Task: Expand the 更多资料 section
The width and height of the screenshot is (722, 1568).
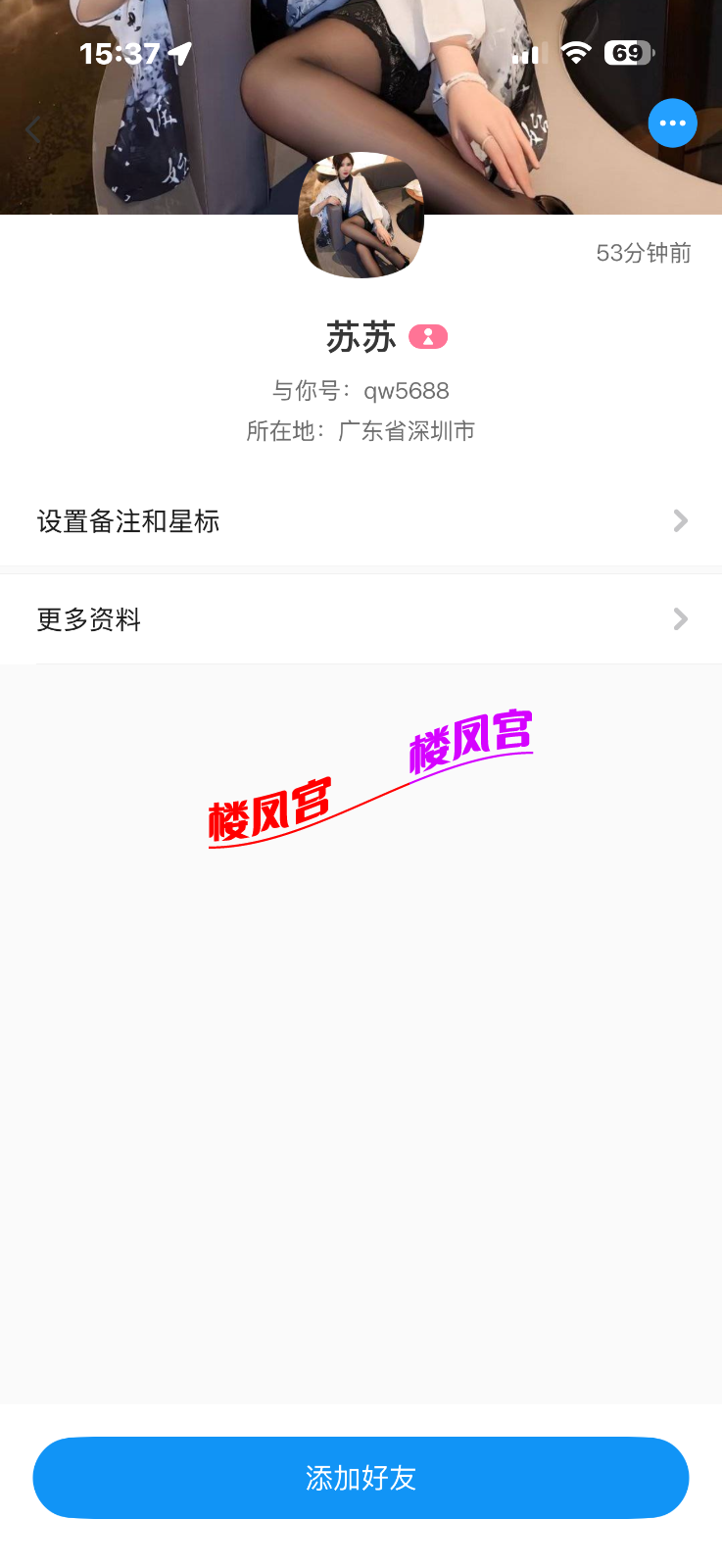Action: (361, 619)
